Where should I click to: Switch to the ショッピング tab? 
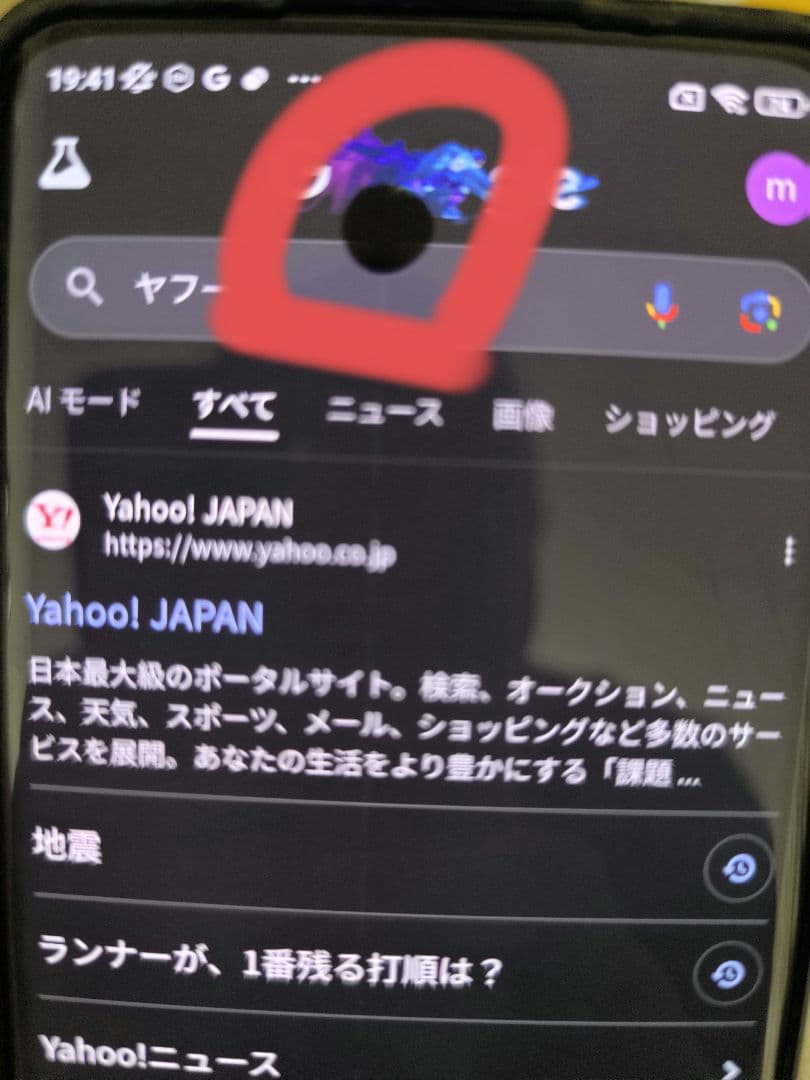coord(689,421)
